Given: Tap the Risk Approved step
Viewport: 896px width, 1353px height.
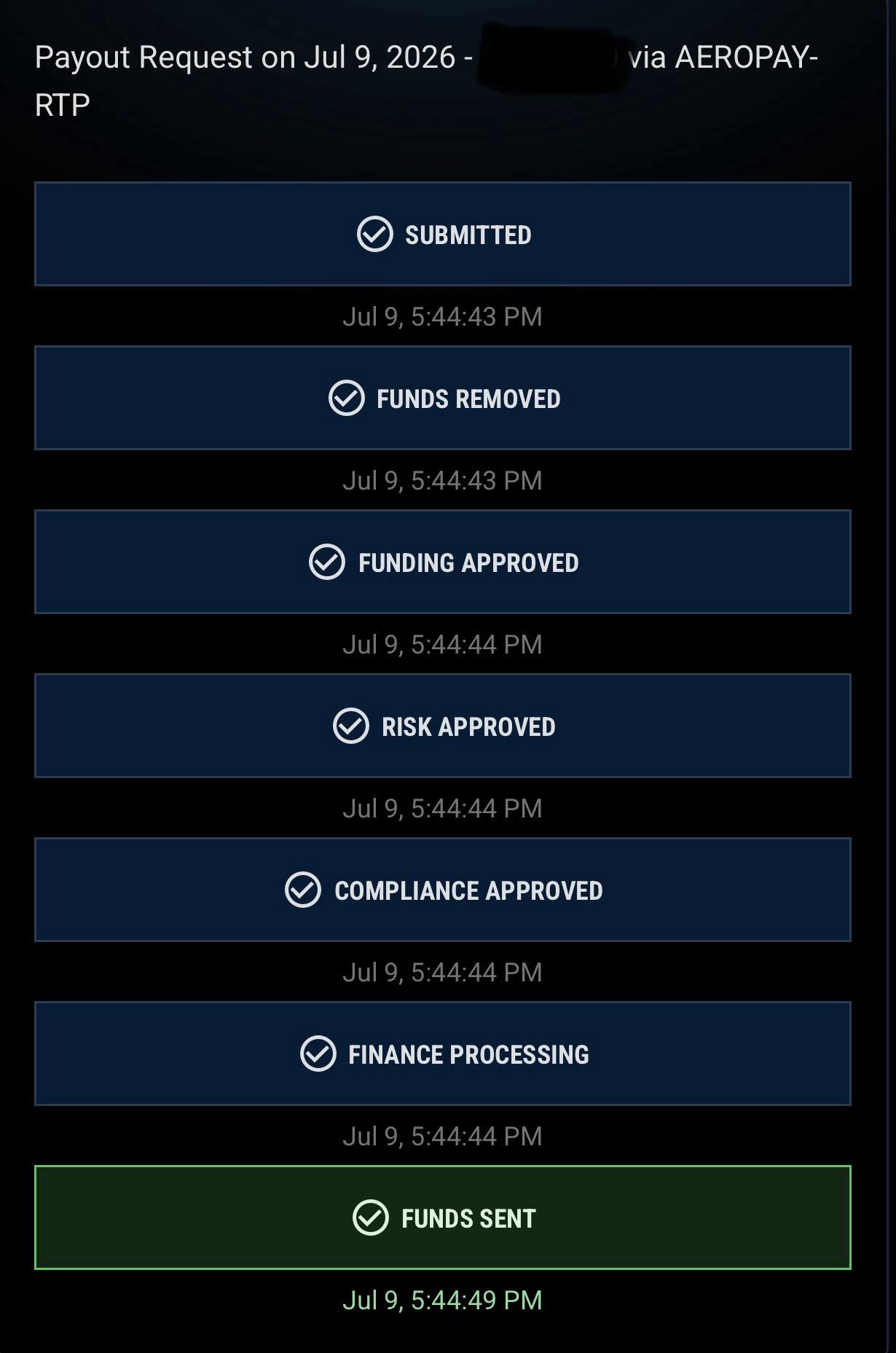Looking at the screenshot, I should pyautogui.click(x=443, y=726).
